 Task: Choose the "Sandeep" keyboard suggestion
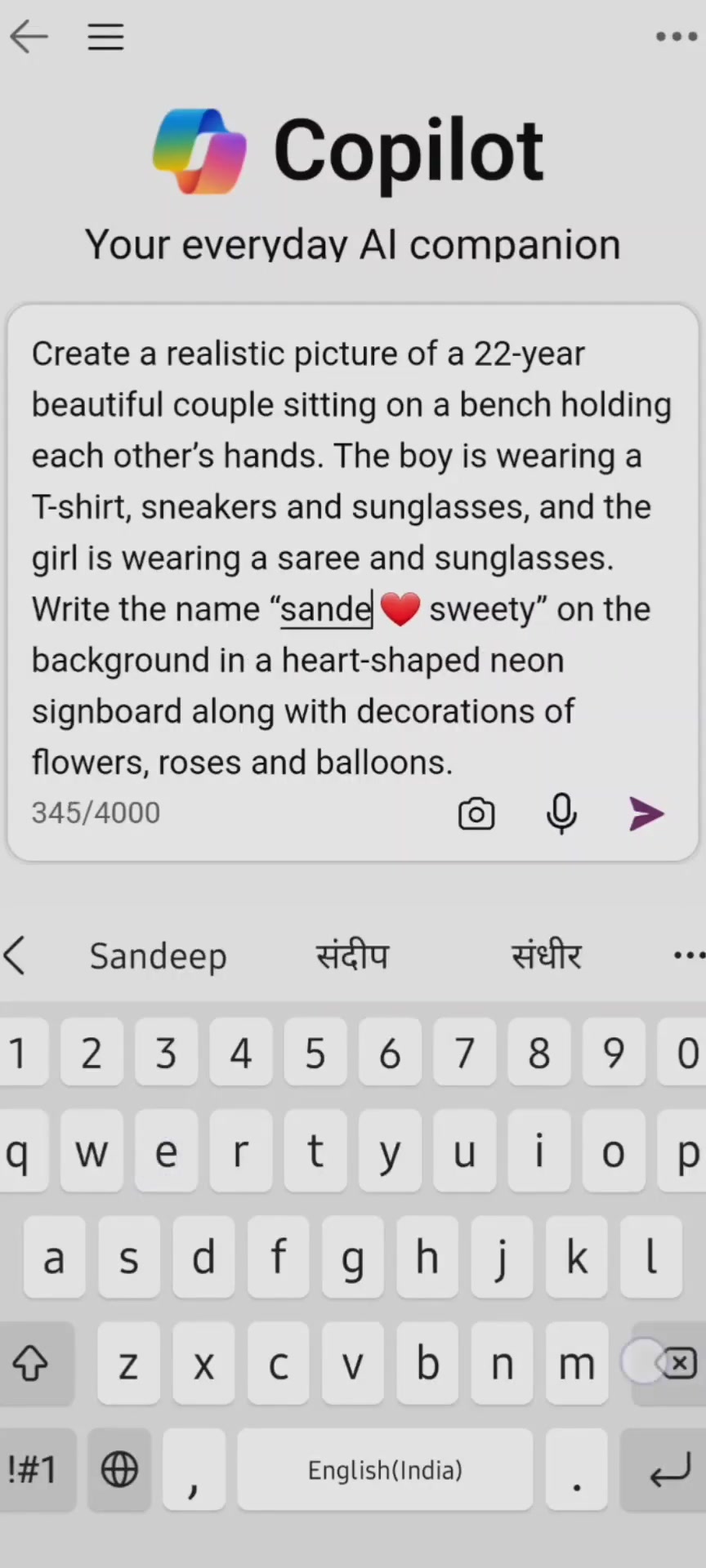tap(158, 955)
